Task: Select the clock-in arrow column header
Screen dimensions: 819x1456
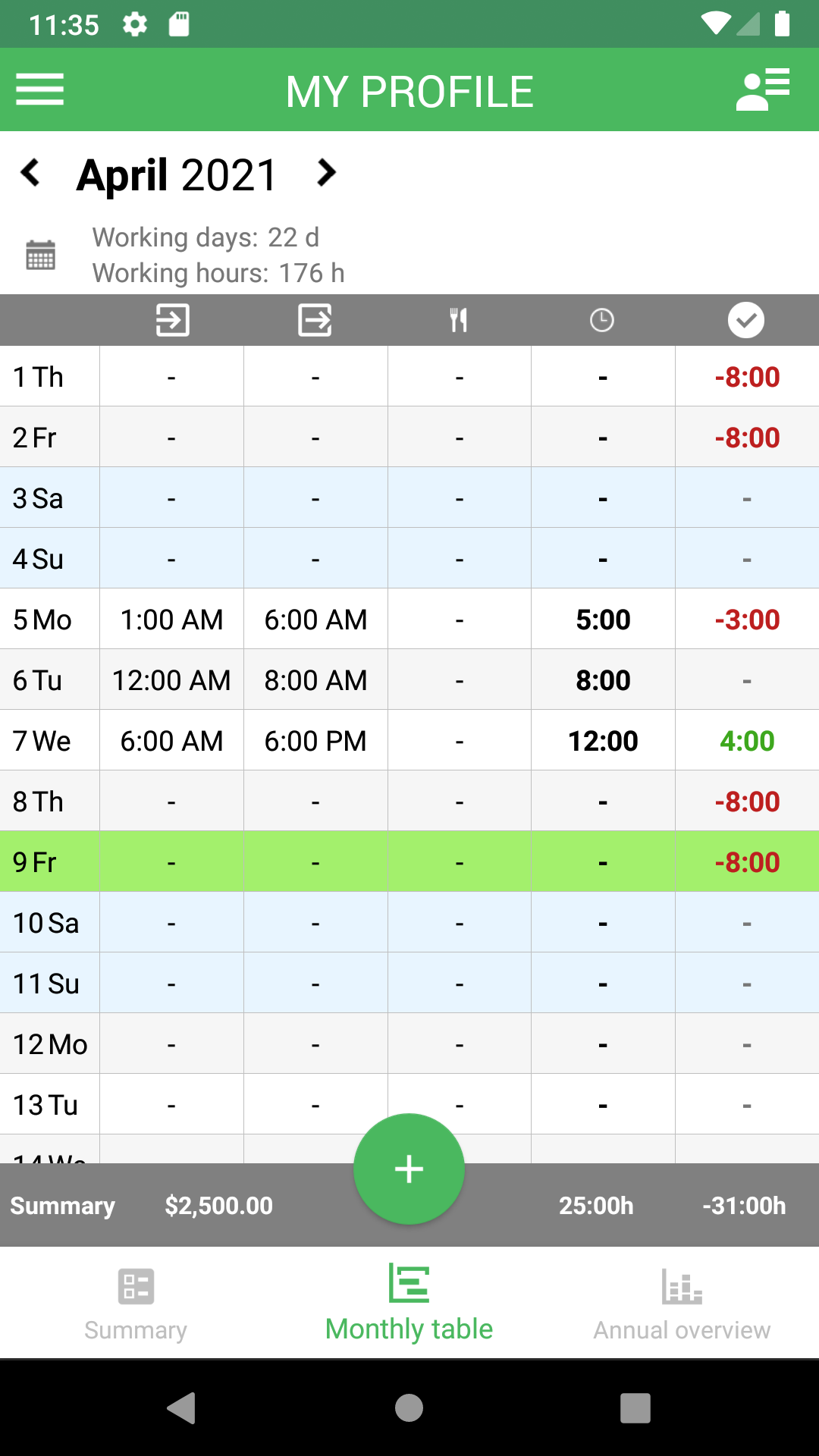Action: coord(171,319)
